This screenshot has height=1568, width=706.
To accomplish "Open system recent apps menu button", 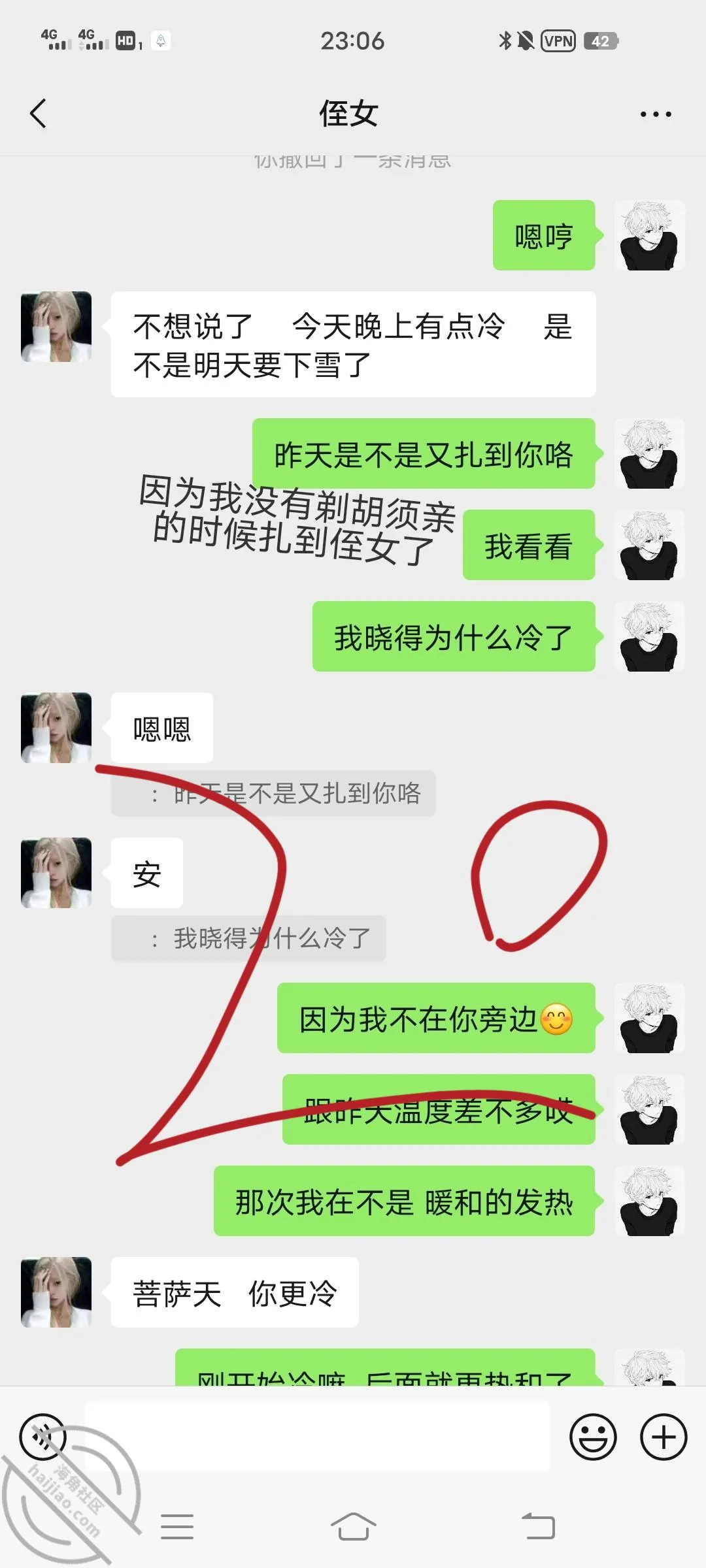I will 177,1527.
